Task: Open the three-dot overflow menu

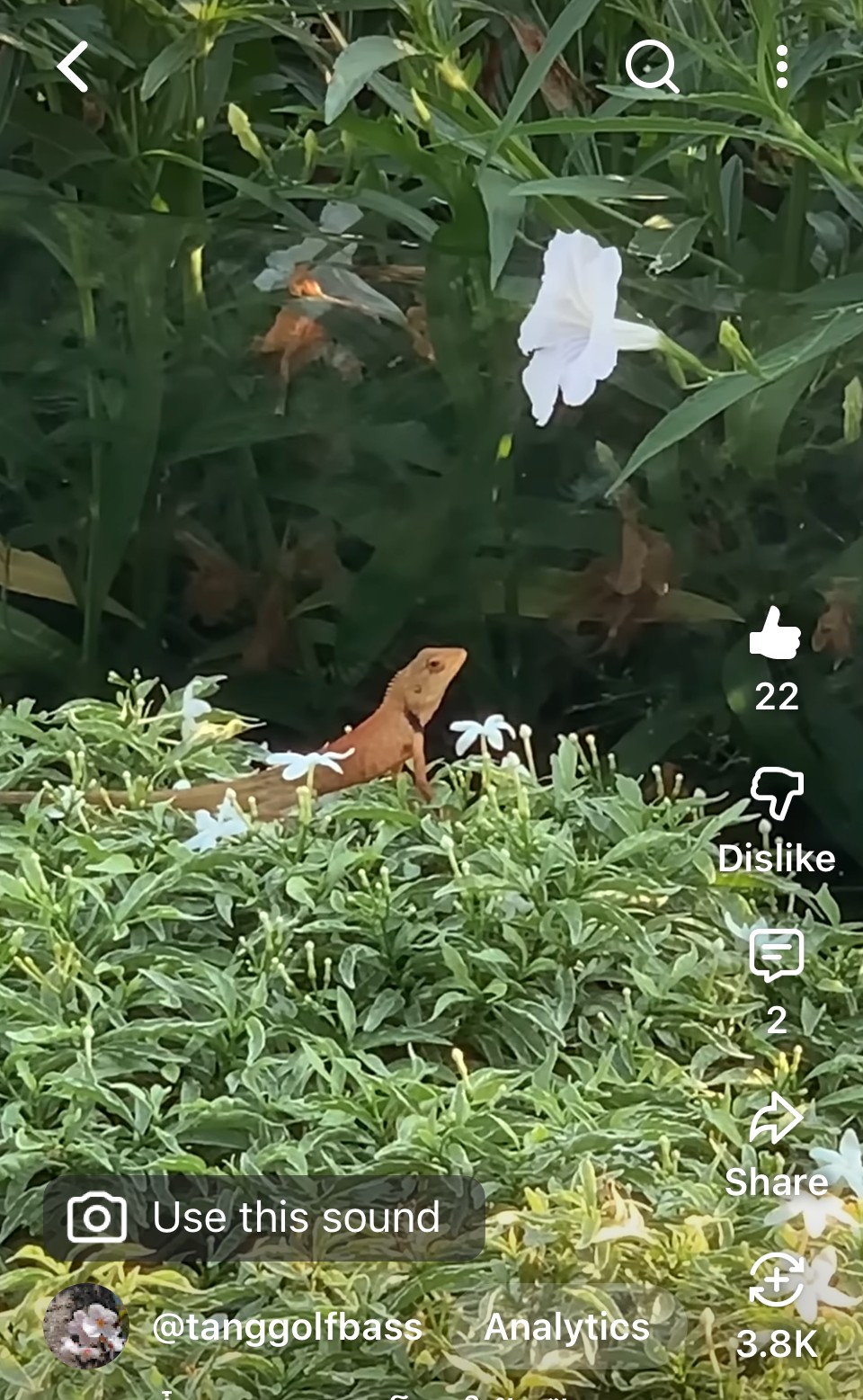Action: click(x=781, y=67)
